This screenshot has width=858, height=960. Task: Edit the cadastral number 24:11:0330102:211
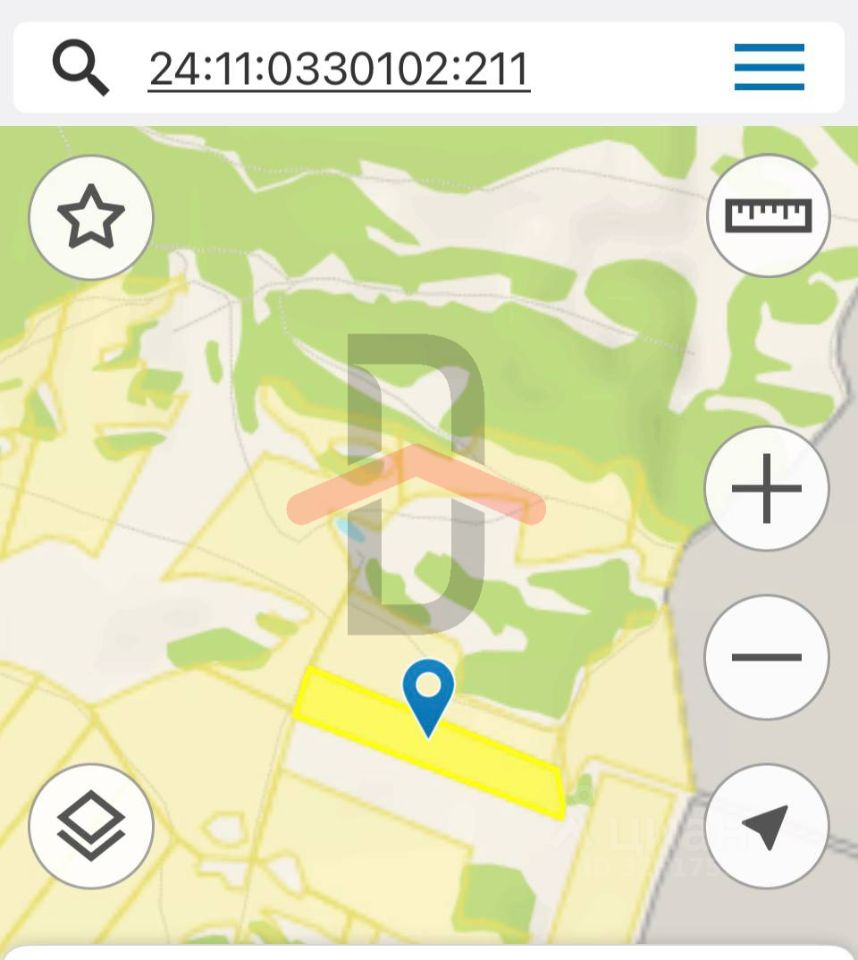(339, 69)
